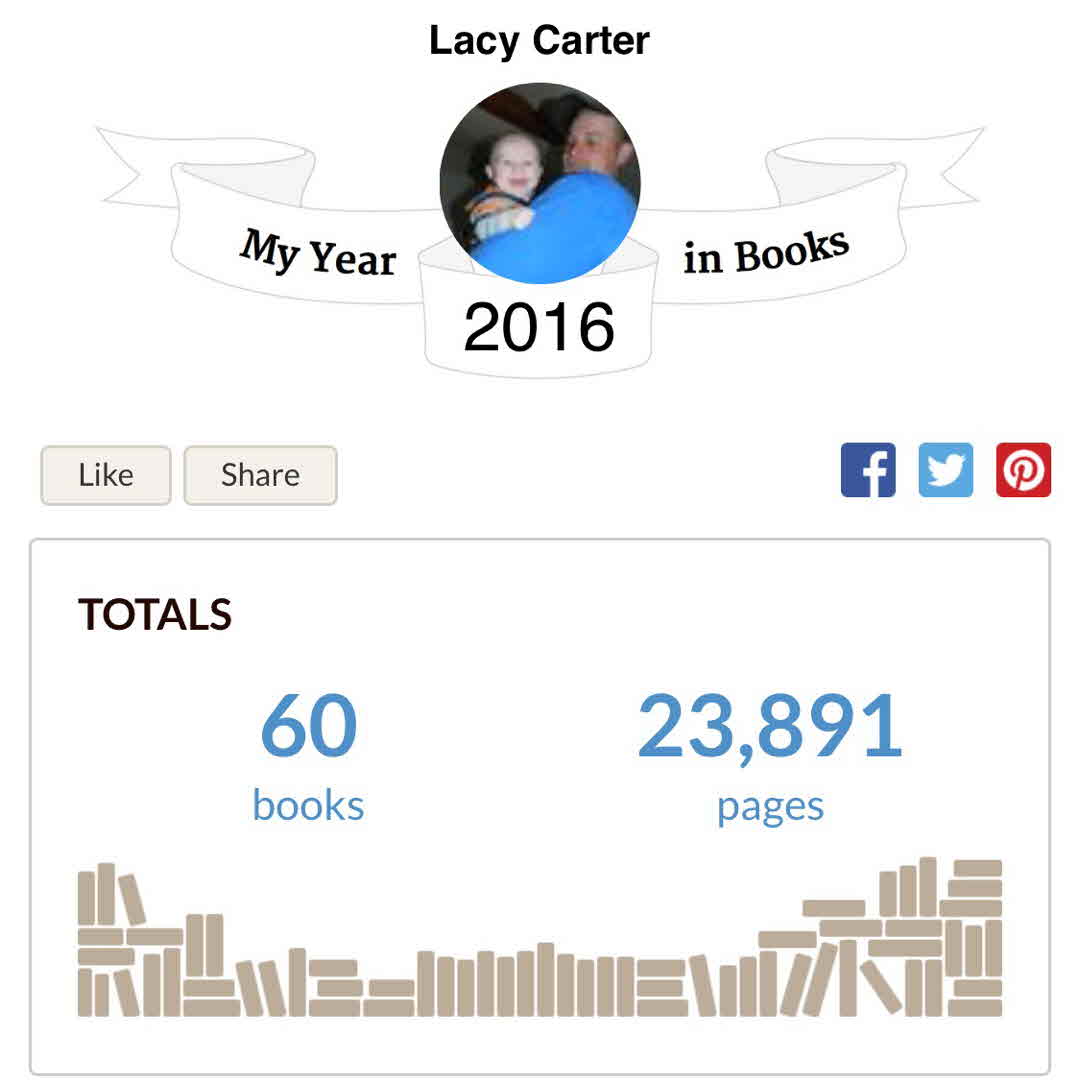
Task: Tap the Like button
Action: 106,475
